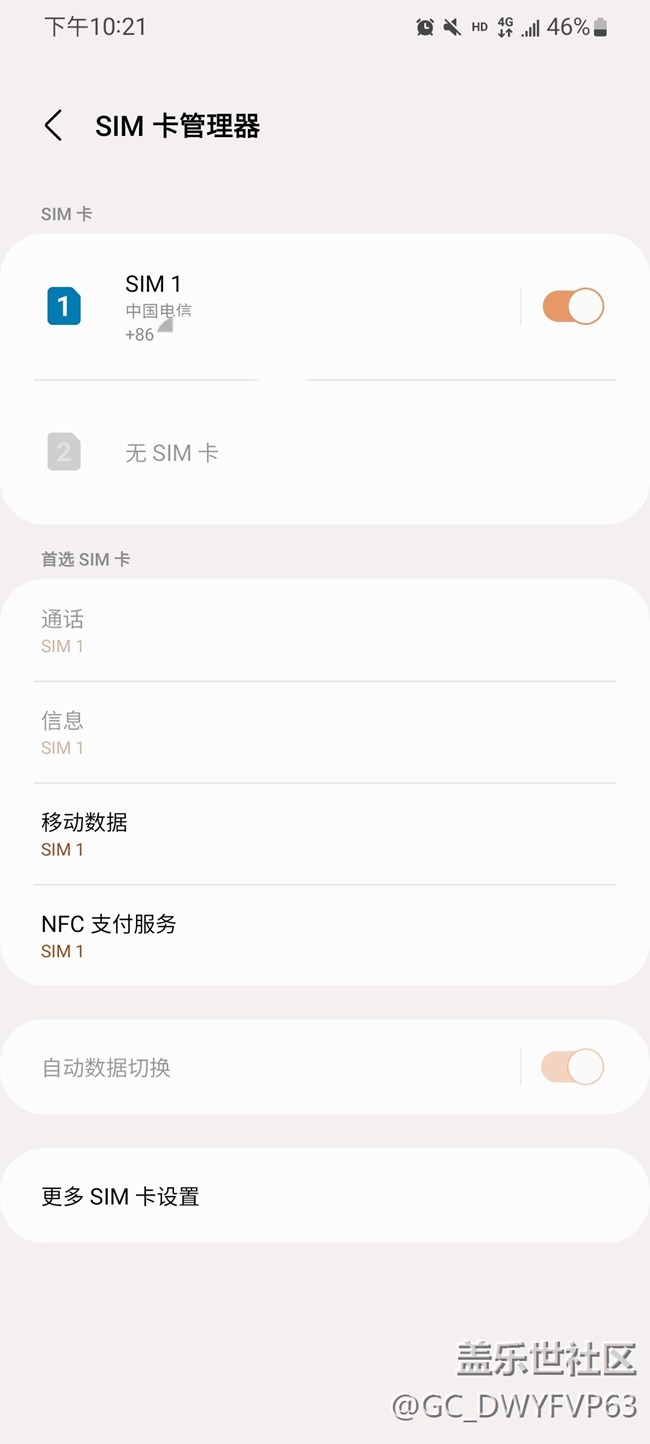The width and height of the screenshot is (650, 1444).
Task: Turn off the SIM 1 switch
Action: tap(573, 307)
